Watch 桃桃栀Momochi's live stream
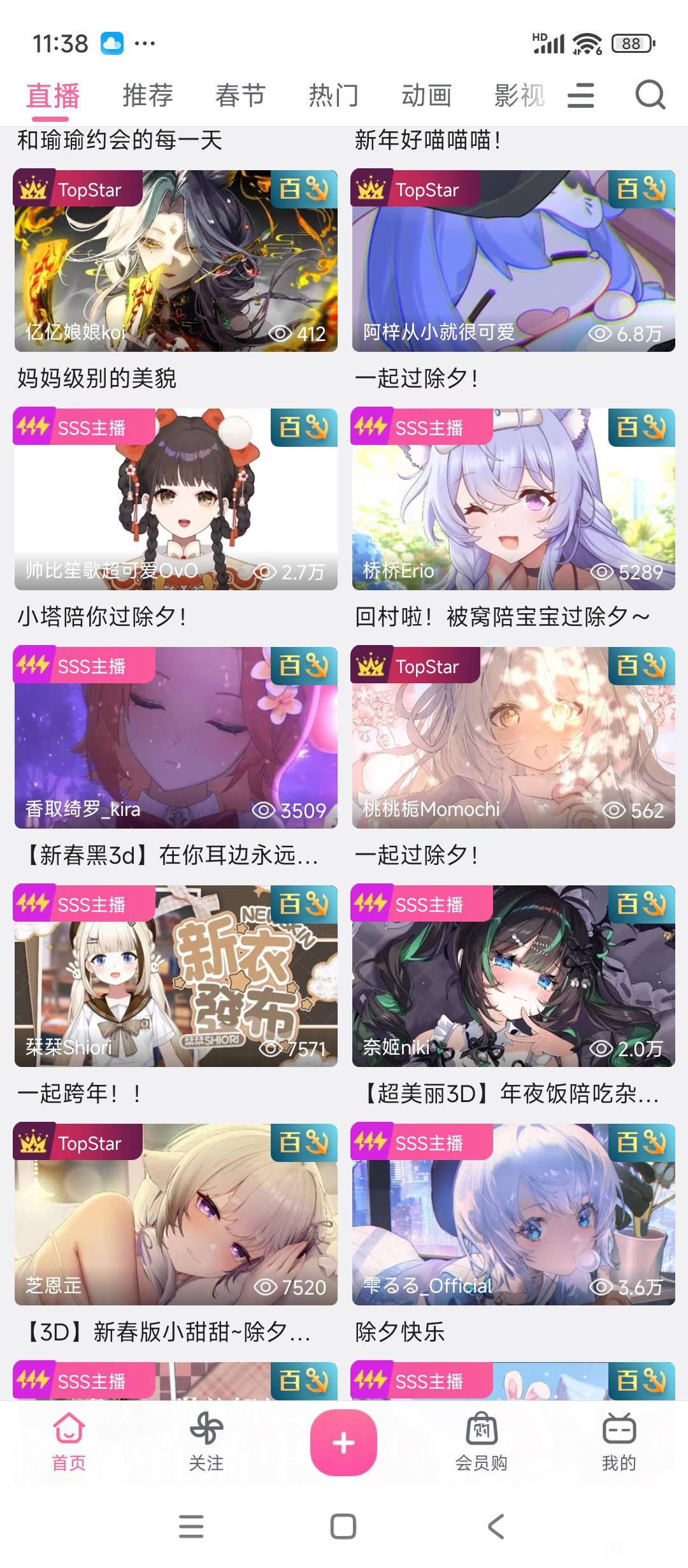The image size is (688, 1568). 513,738
